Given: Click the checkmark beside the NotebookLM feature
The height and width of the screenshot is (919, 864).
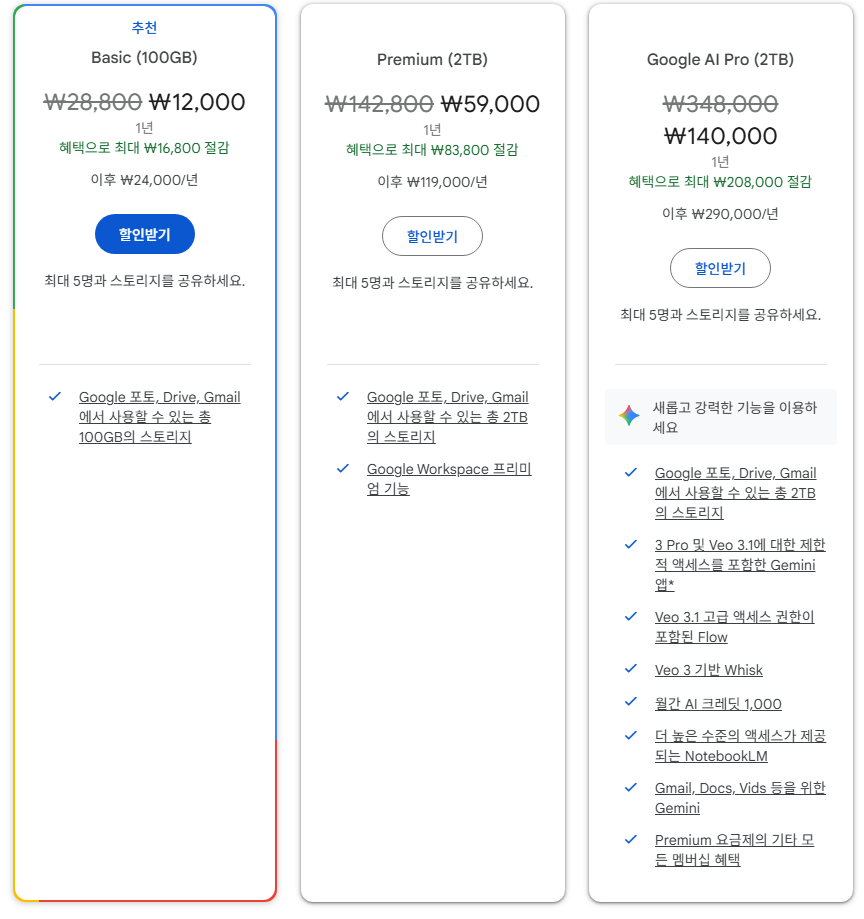Looking at the screenshot, I should (x=631, y=736).
